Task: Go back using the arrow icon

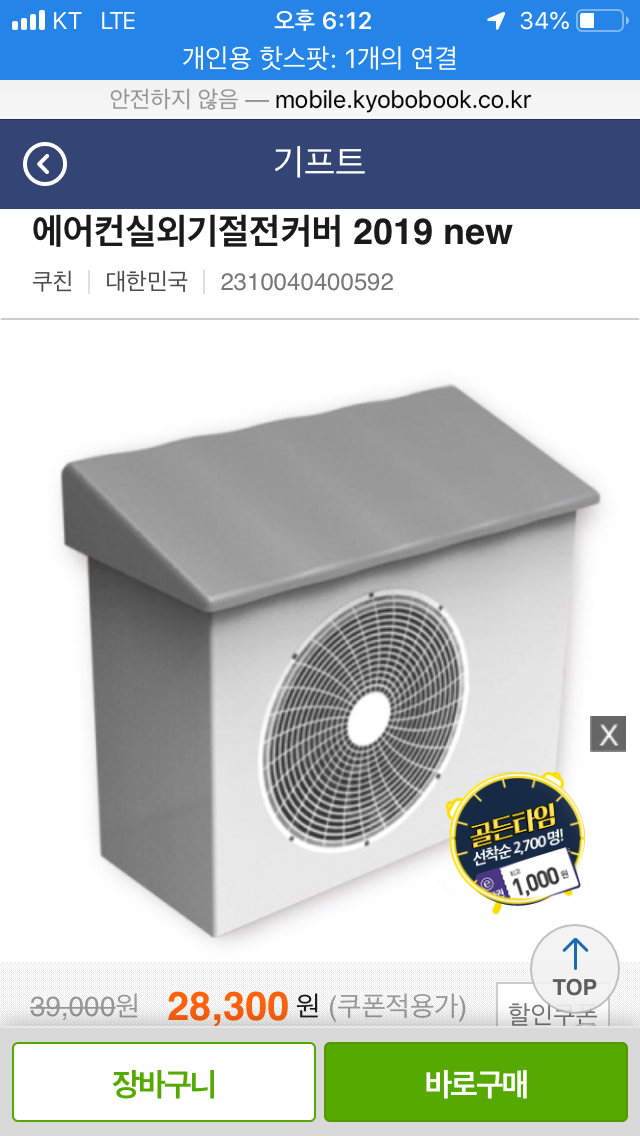Action: [45, 164]
